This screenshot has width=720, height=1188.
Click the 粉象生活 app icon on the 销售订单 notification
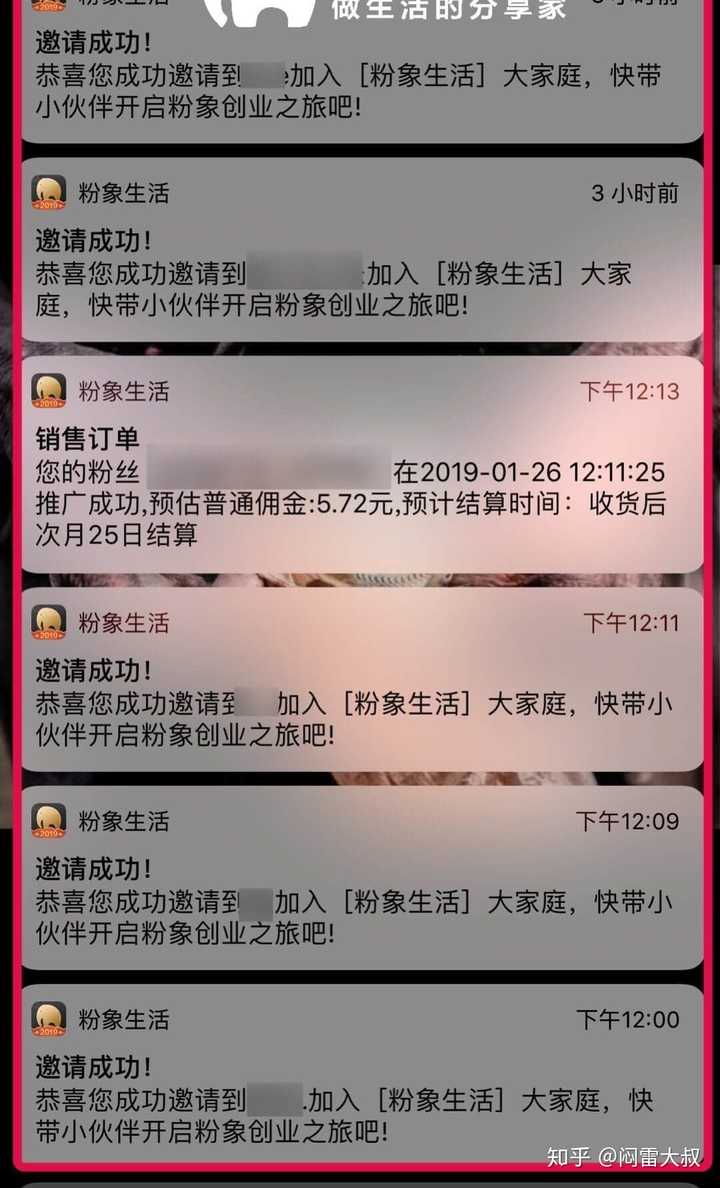point(46,392)
